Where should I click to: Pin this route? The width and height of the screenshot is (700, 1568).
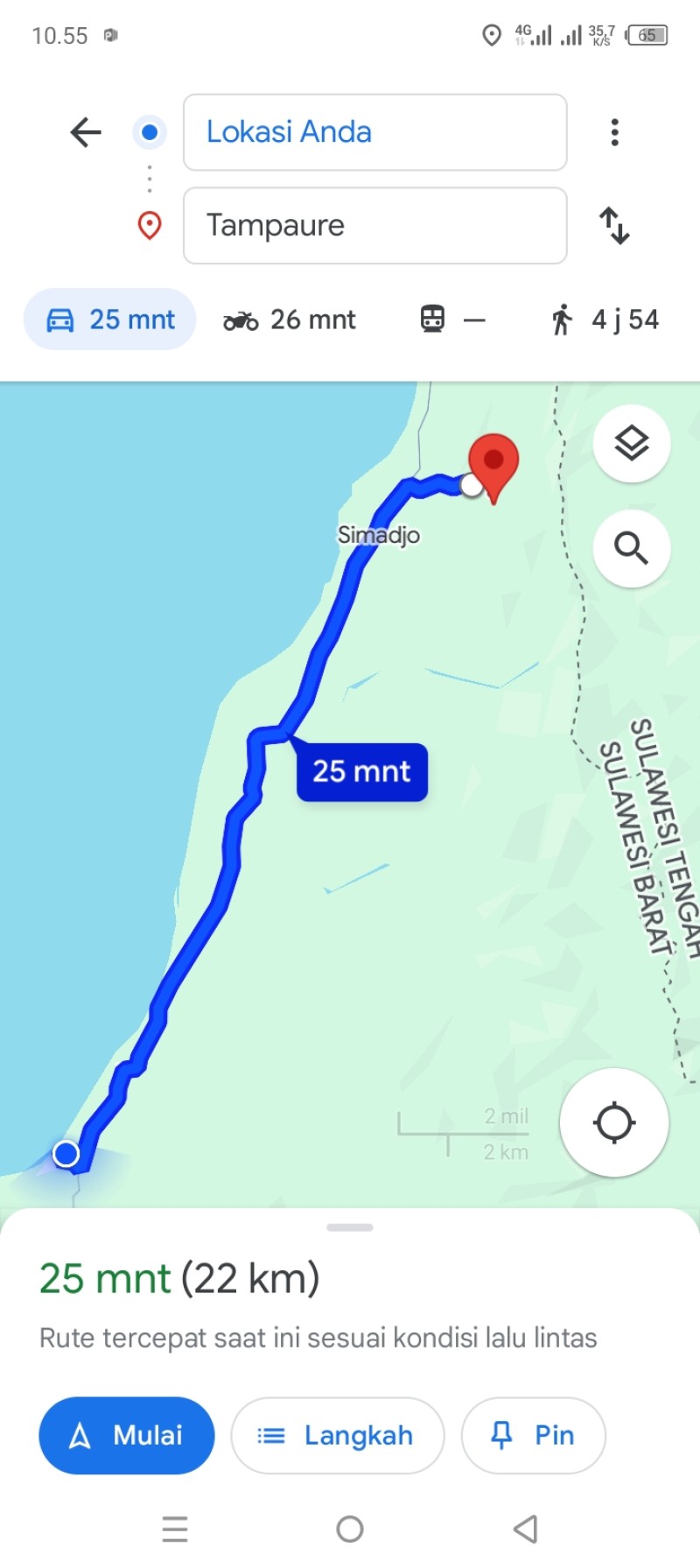pos(534,1435)
